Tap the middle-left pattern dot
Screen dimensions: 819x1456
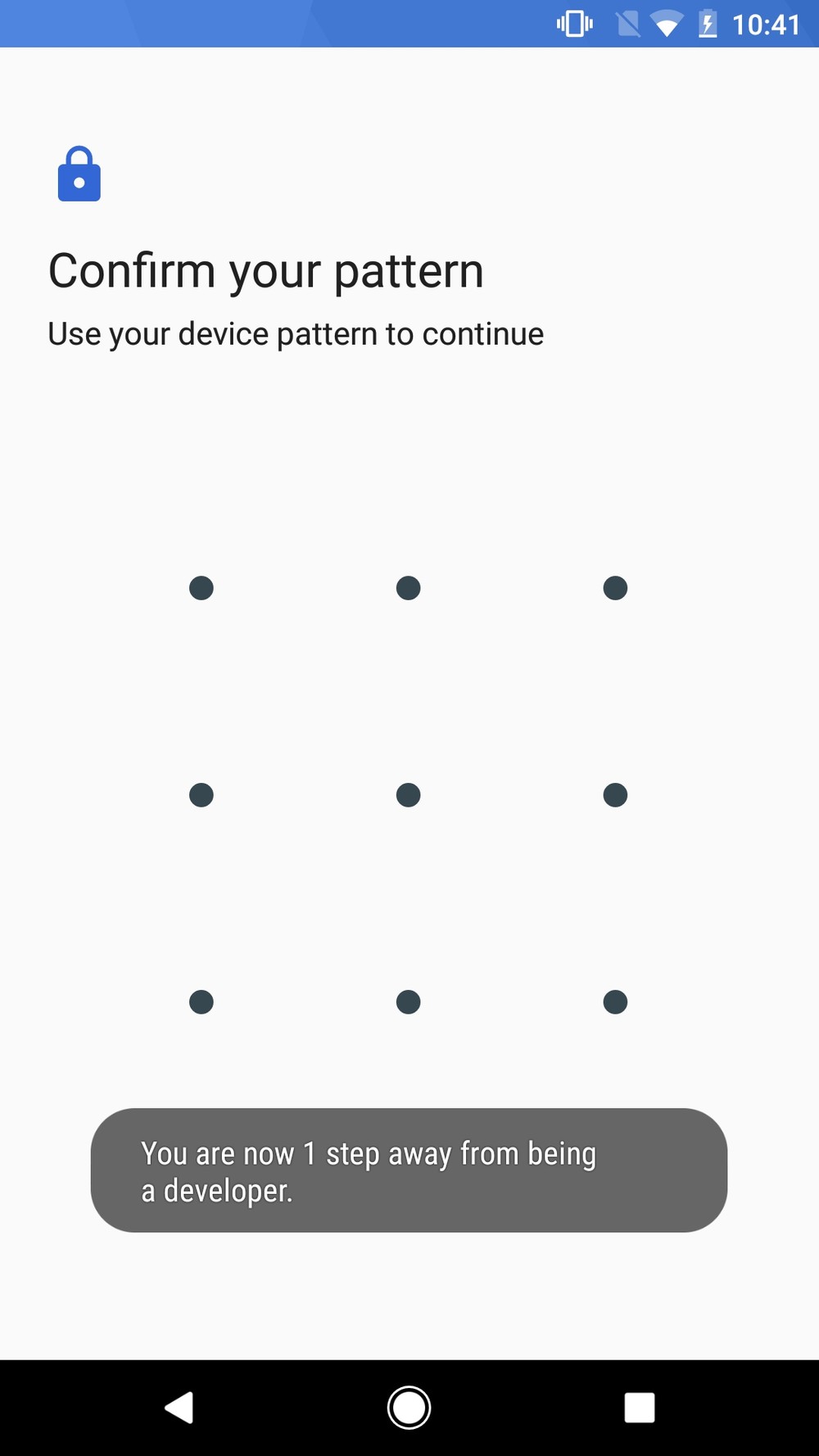coord(201,795)
